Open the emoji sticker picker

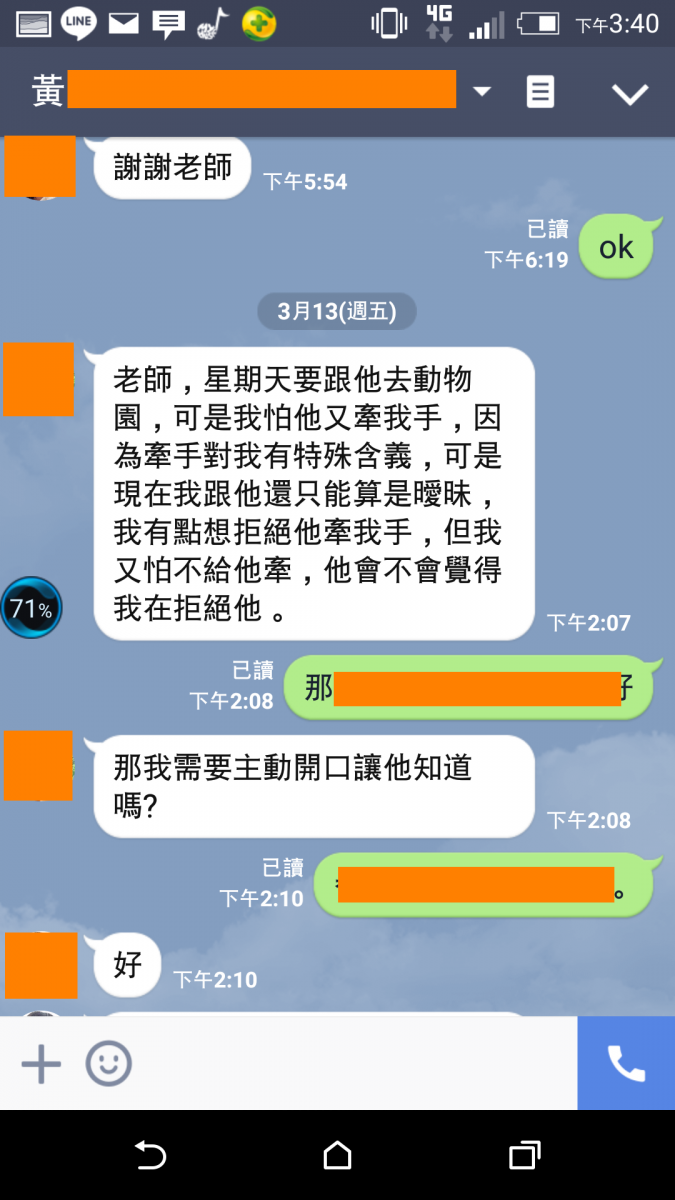pyautogui.click(x=108, y=1064)
